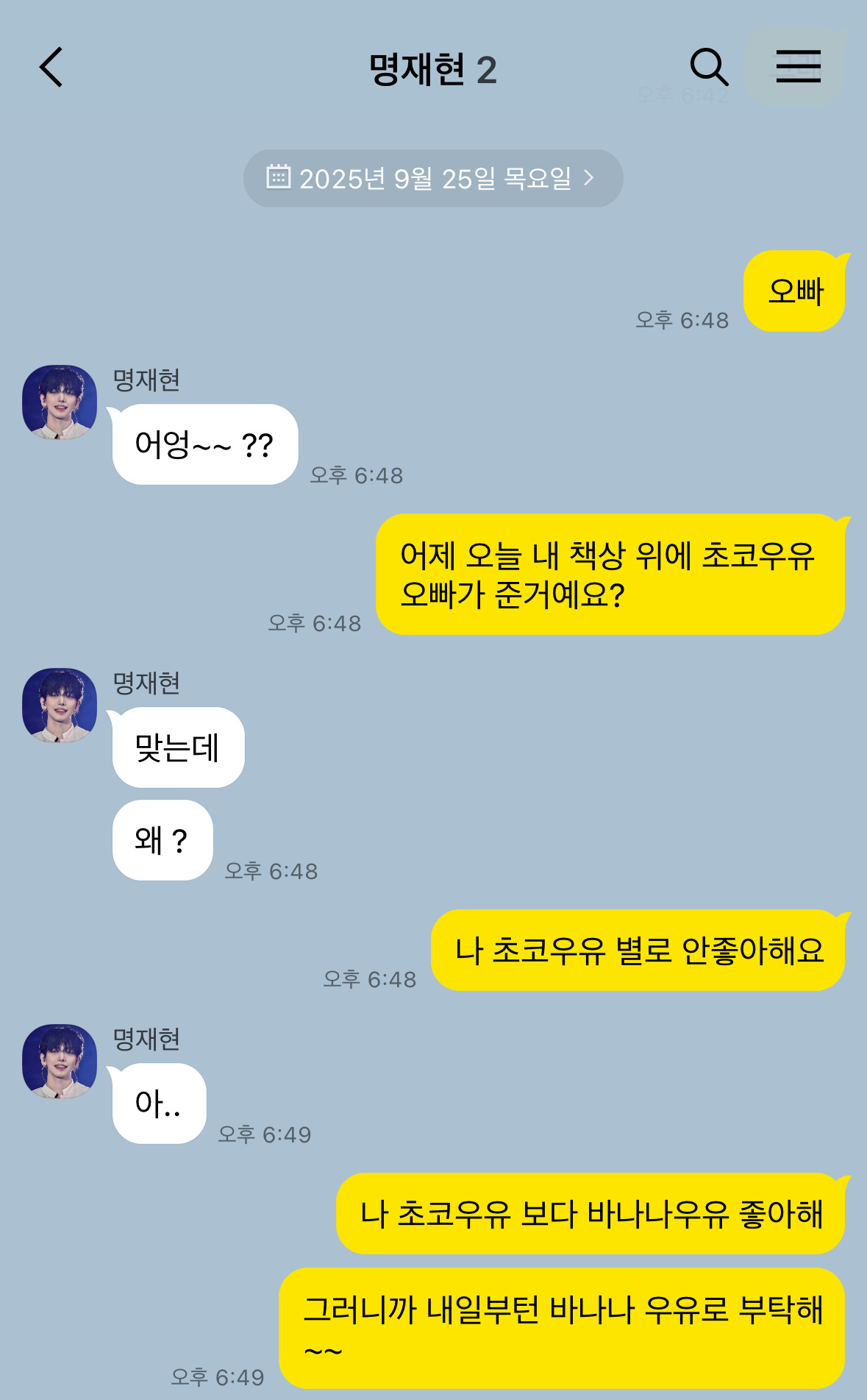Viewport: 867px width, 1400px height.
Task: Search within this conversation
Action: (709, 68)
